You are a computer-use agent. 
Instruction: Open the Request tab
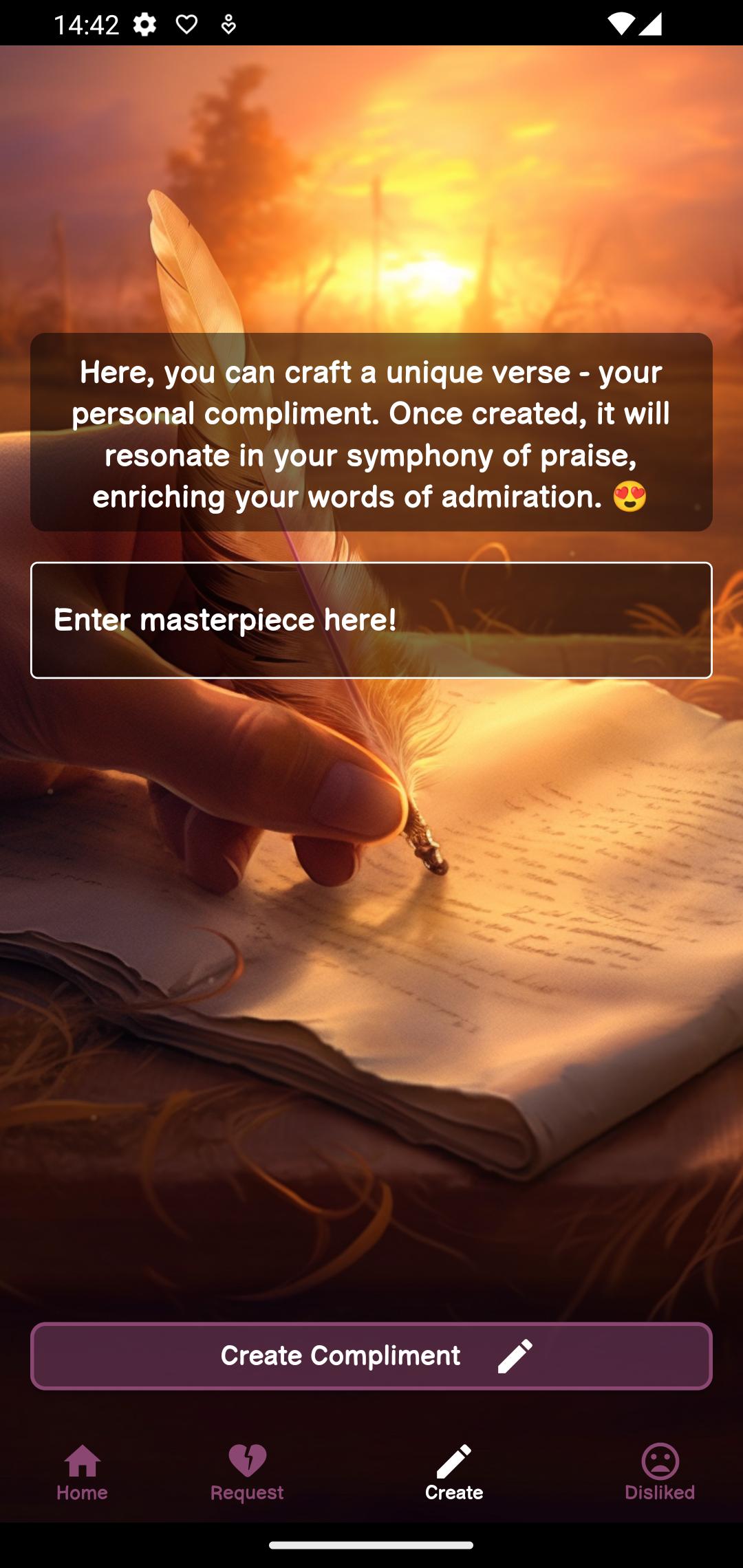(247, 1472)
